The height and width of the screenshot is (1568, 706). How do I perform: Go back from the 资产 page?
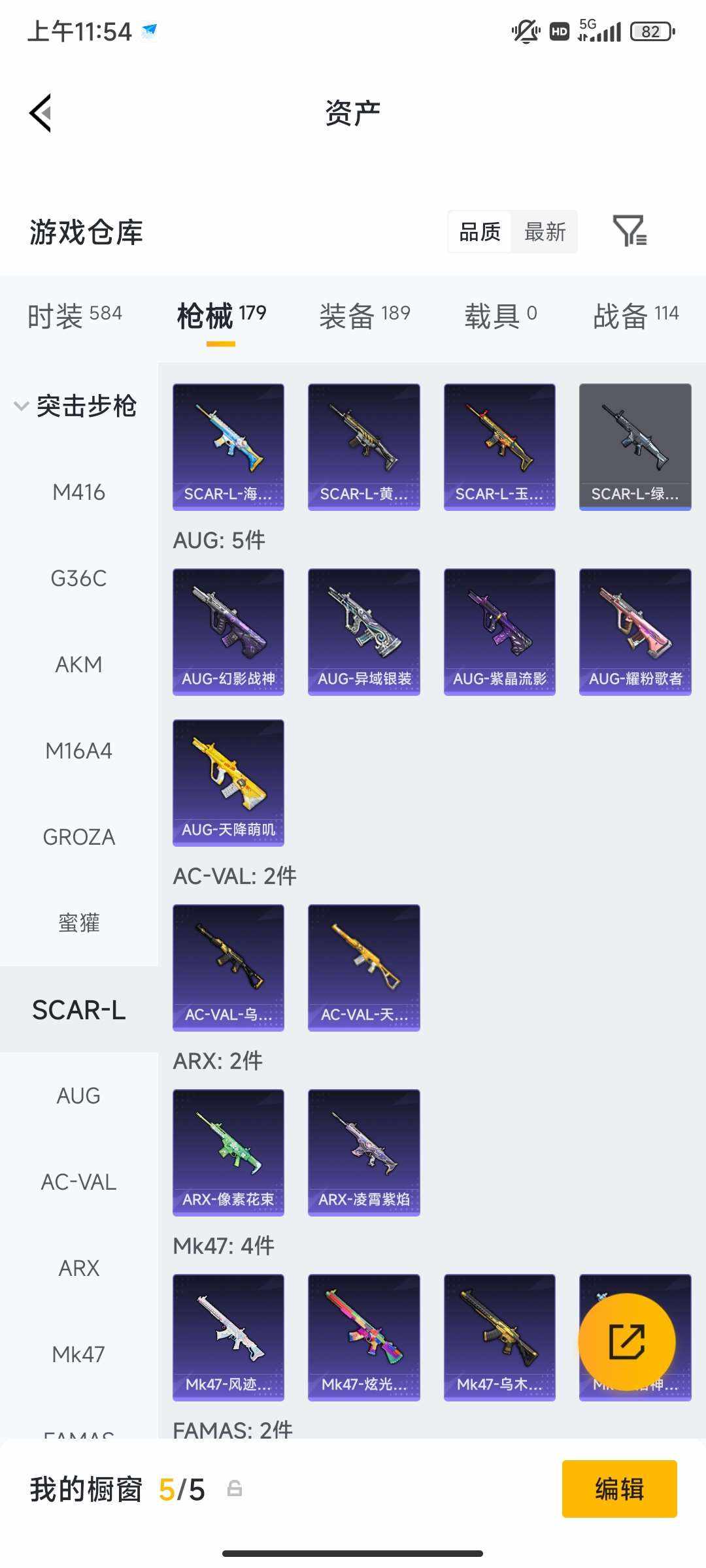click(x=41, y=113)
